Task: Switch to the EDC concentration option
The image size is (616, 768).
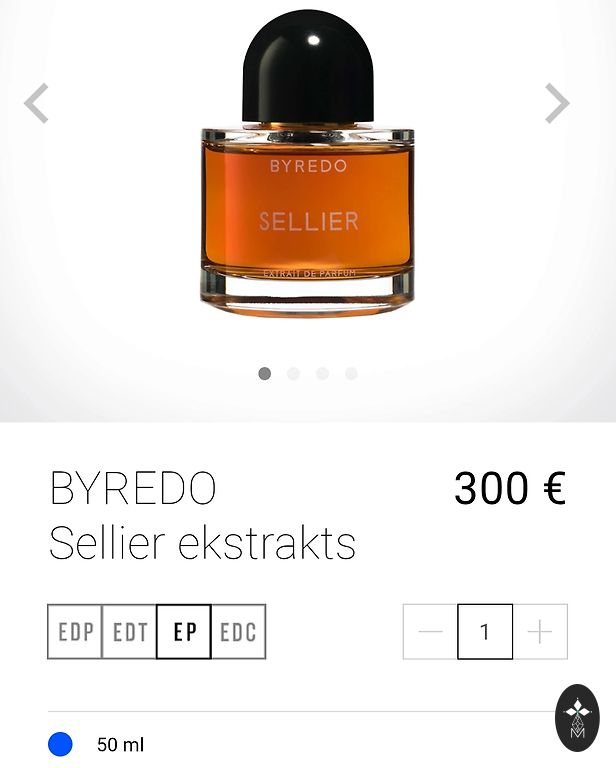Action: (x=239, y=632)
